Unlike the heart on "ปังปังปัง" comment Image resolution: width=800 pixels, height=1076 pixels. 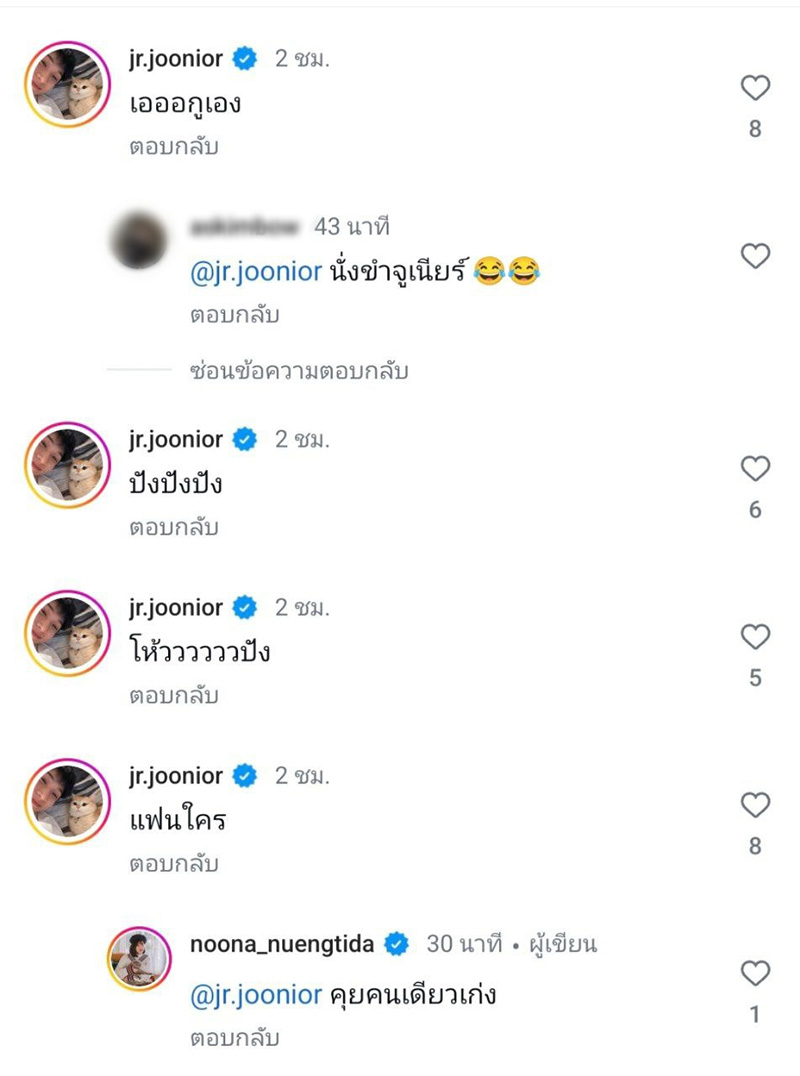(x=754, y=469)
